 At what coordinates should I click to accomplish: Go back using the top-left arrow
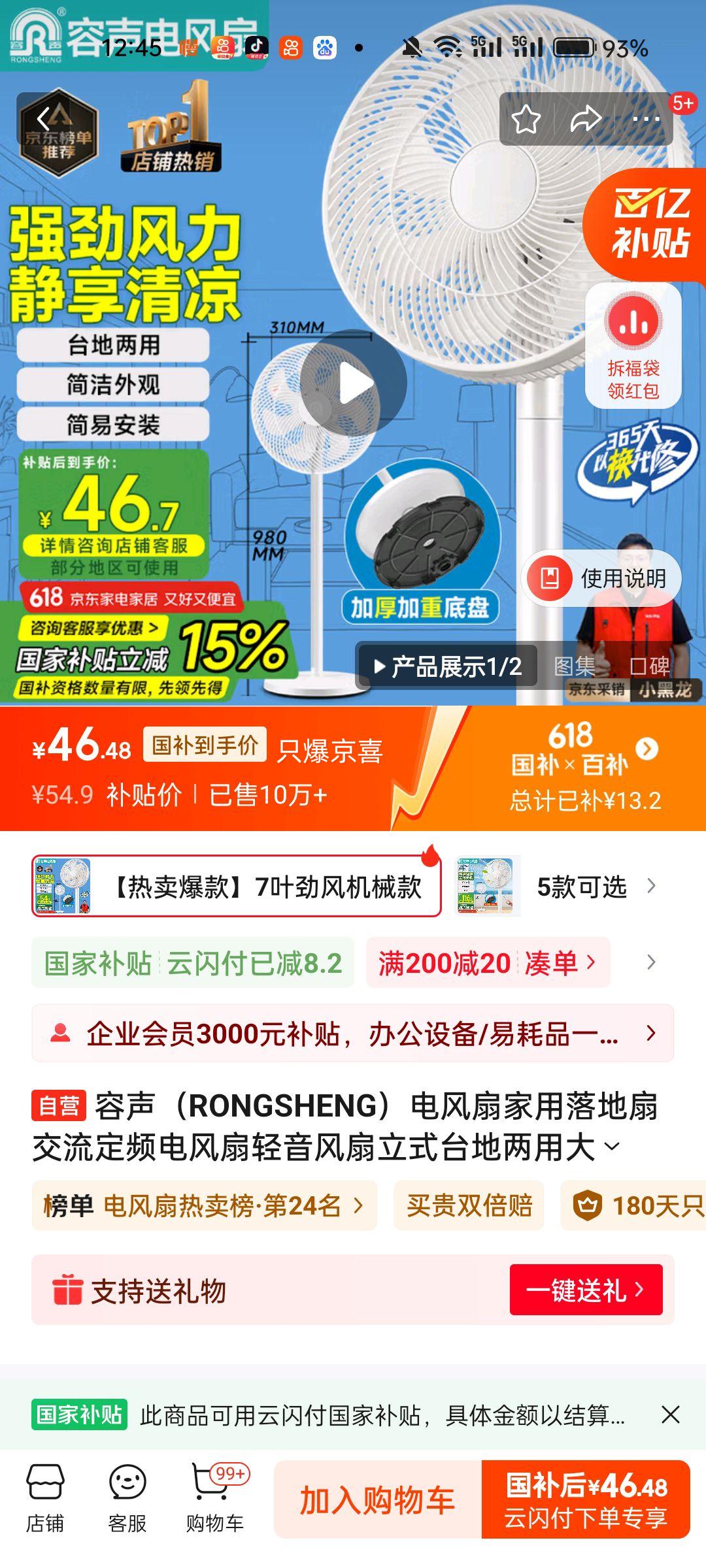click(43, 120)
